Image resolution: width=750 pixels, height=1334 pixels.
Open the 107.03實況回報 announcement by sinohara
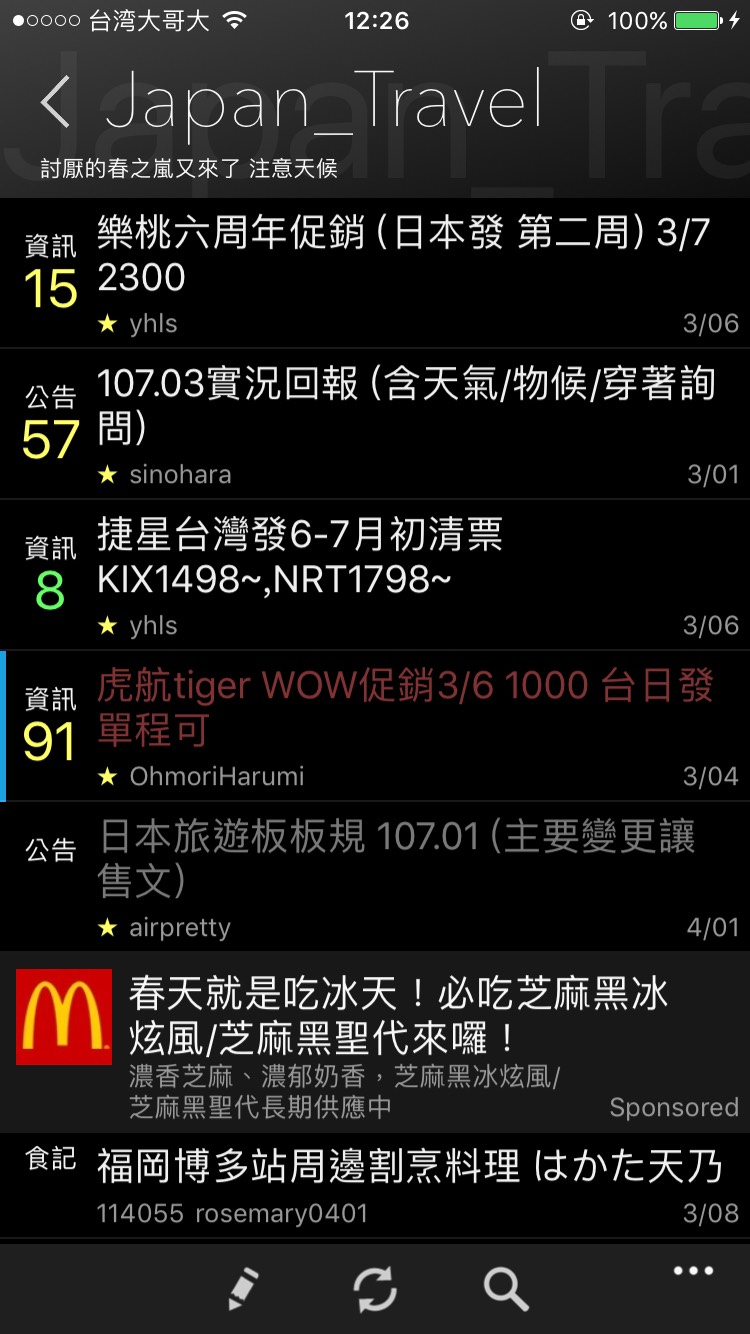pos(375,424)
